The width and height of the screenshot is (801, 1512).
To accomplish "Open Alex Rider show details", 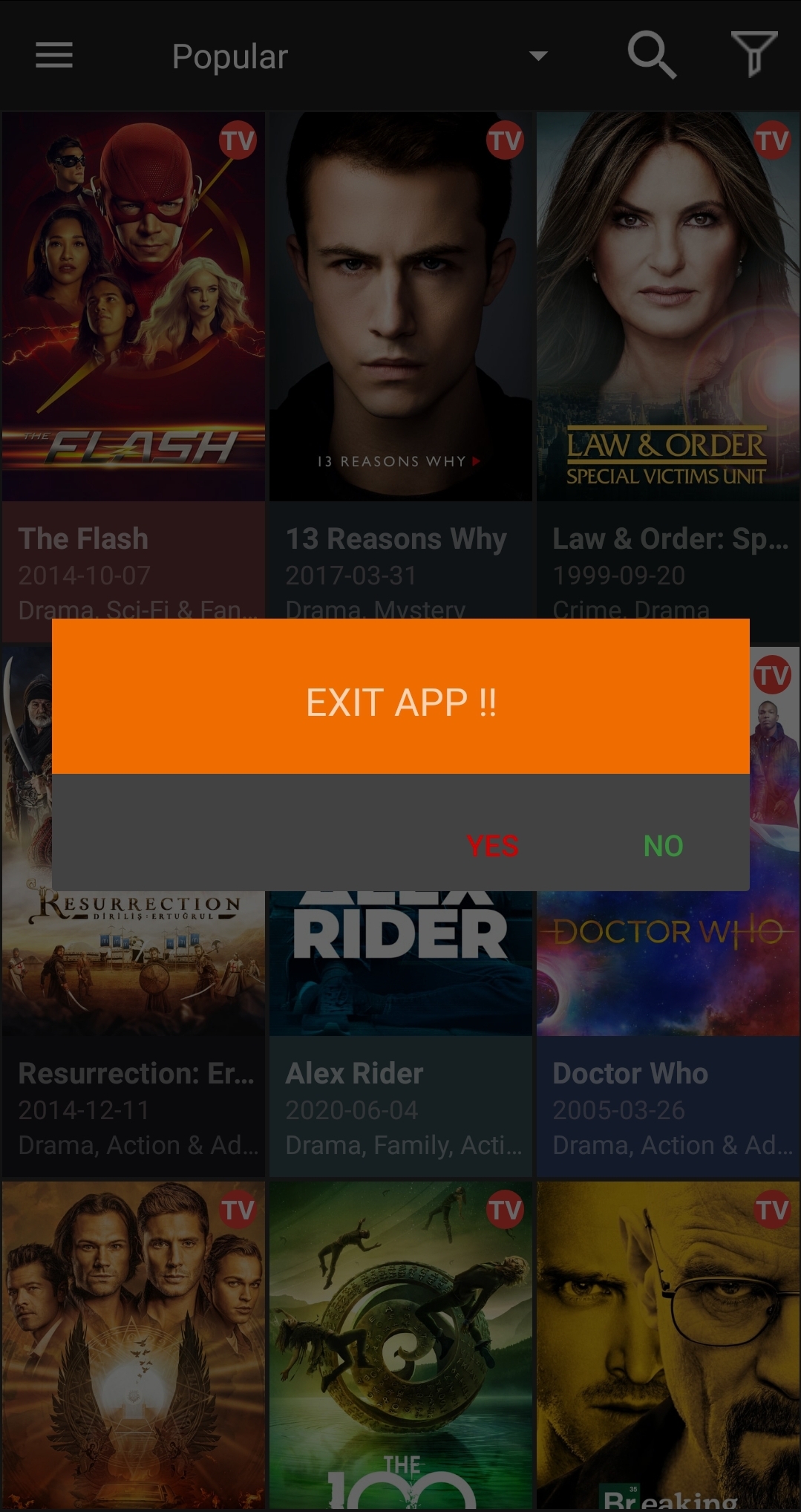I will point(400,1073).
